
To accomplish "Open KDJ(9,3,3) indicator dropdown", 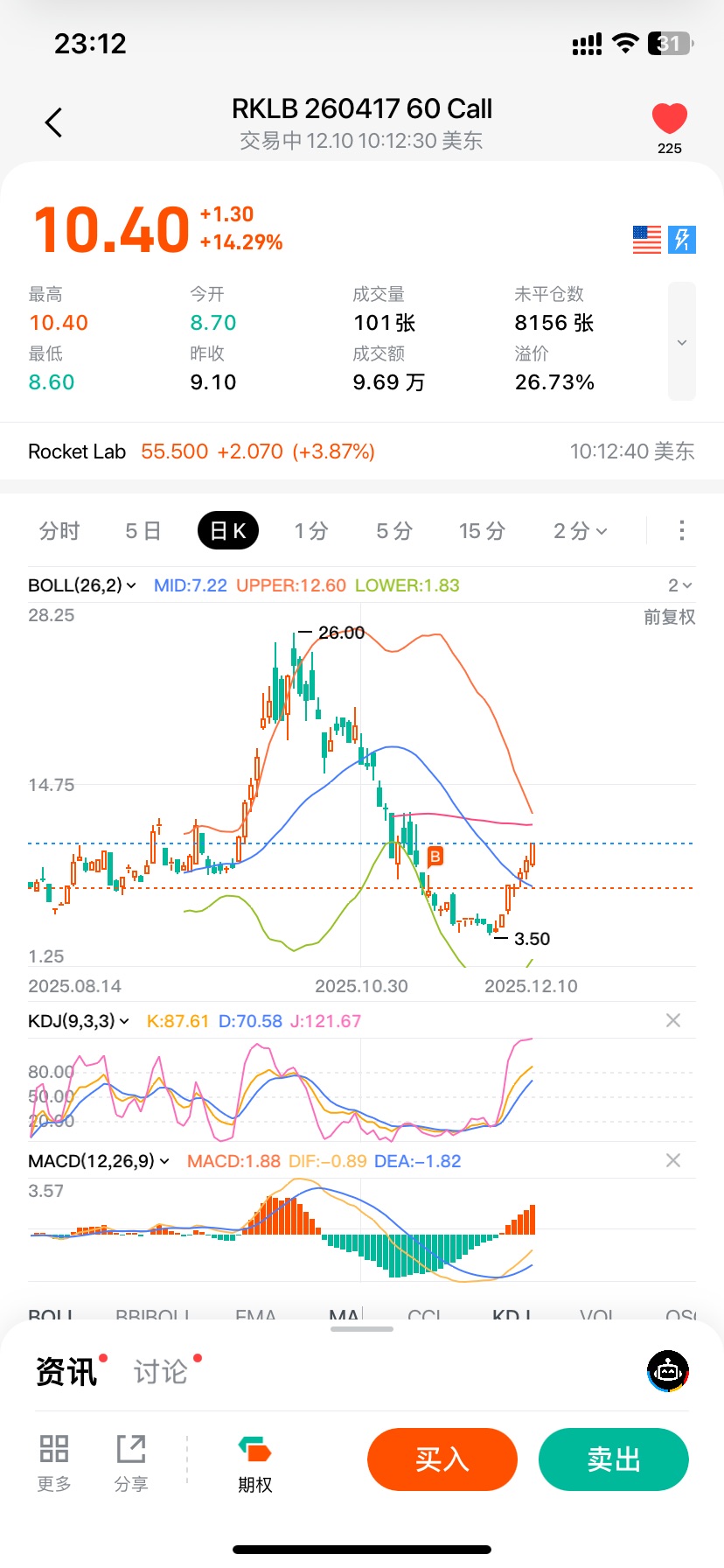I will click(x=79, y=1021).
